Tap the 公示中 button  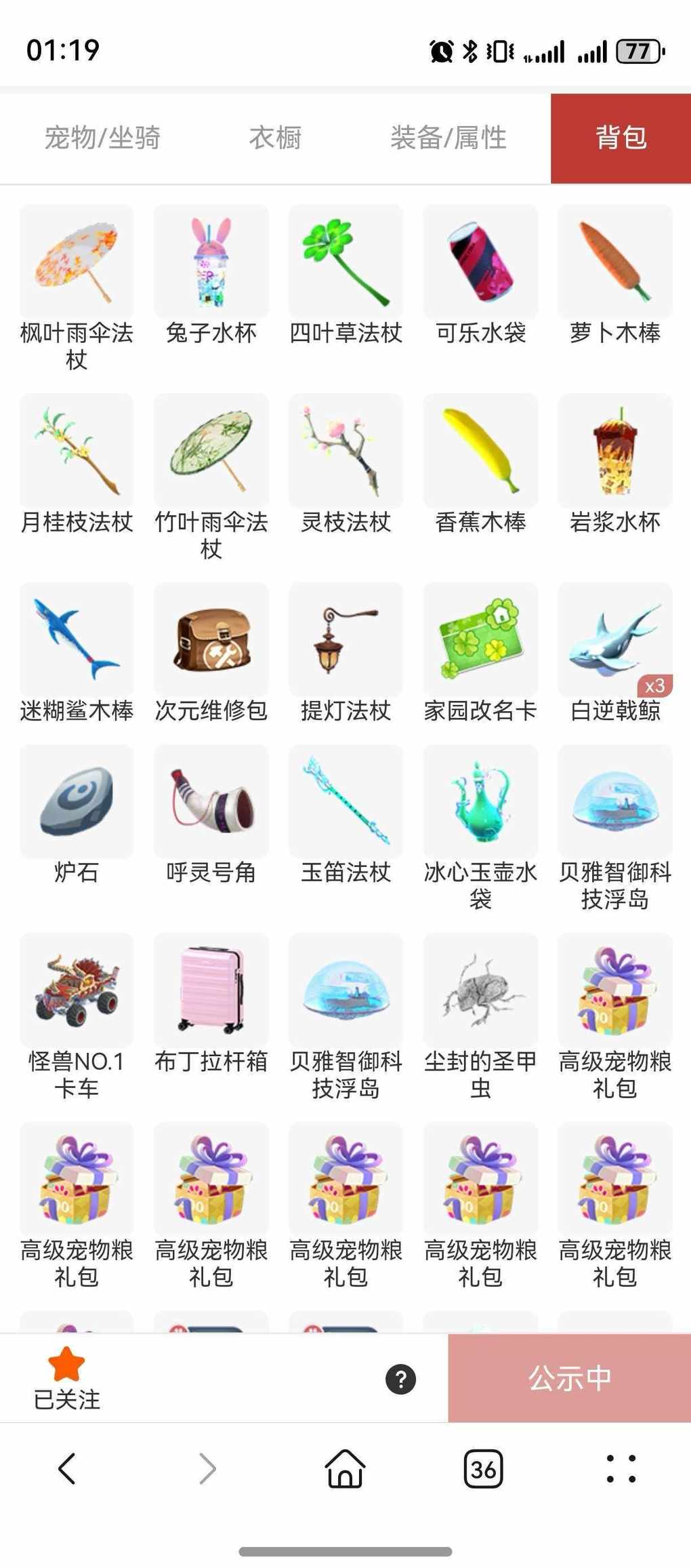(569, 1378)
